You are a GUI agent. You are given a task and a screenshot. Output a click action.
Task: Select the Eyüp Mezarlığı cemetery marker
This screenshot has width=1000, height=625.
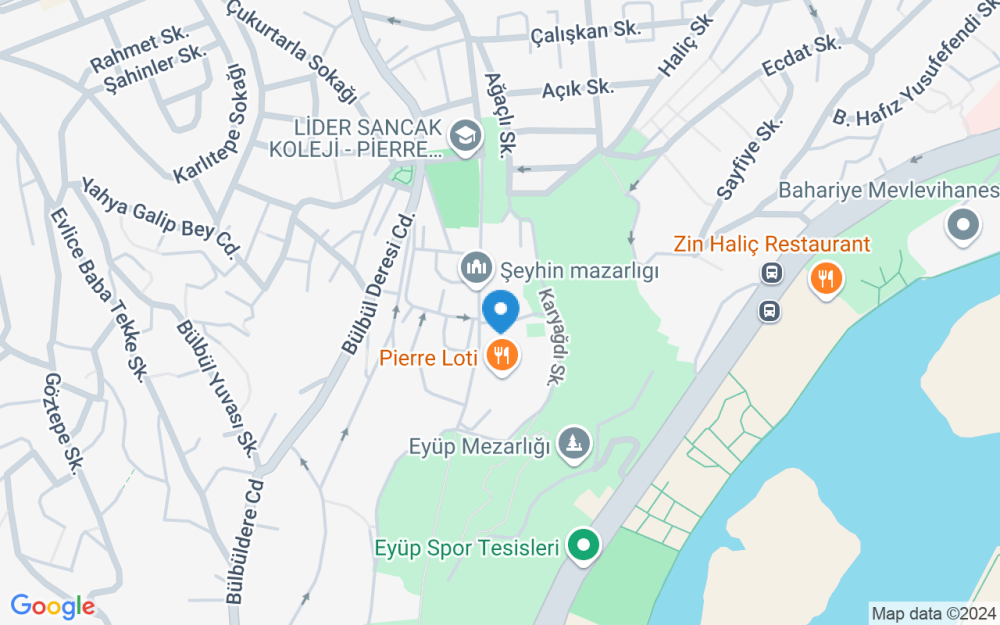tap(574, 443)
